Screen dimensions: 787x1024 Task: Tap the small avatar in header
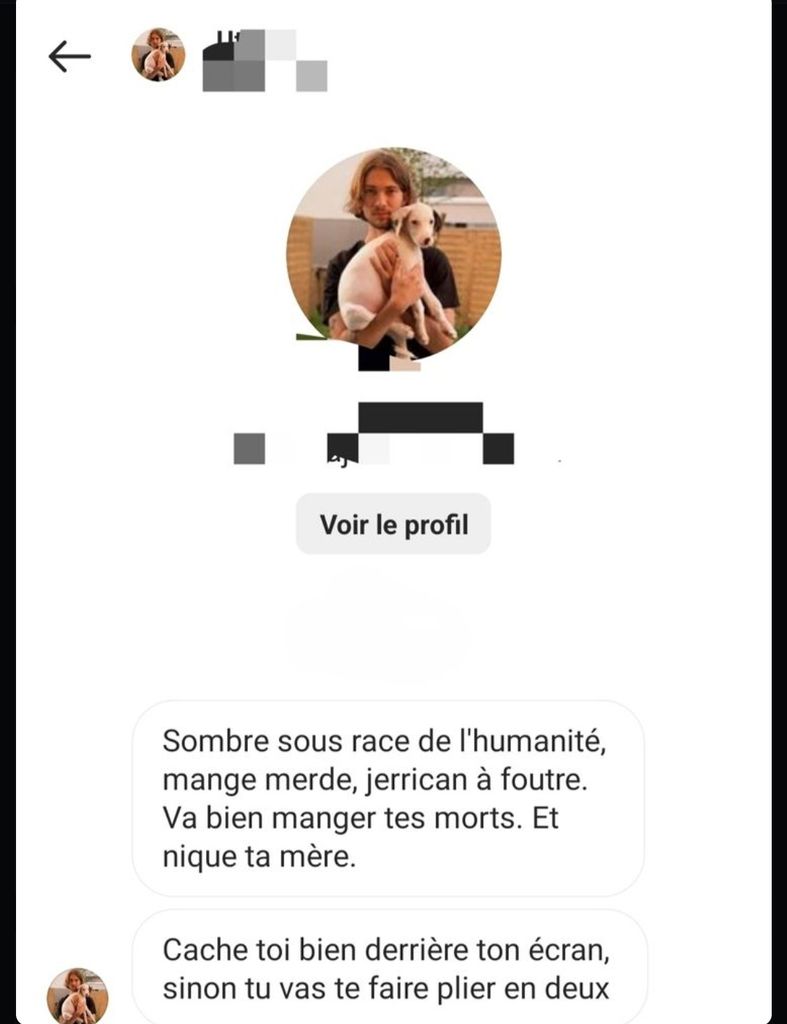[158, 54]
